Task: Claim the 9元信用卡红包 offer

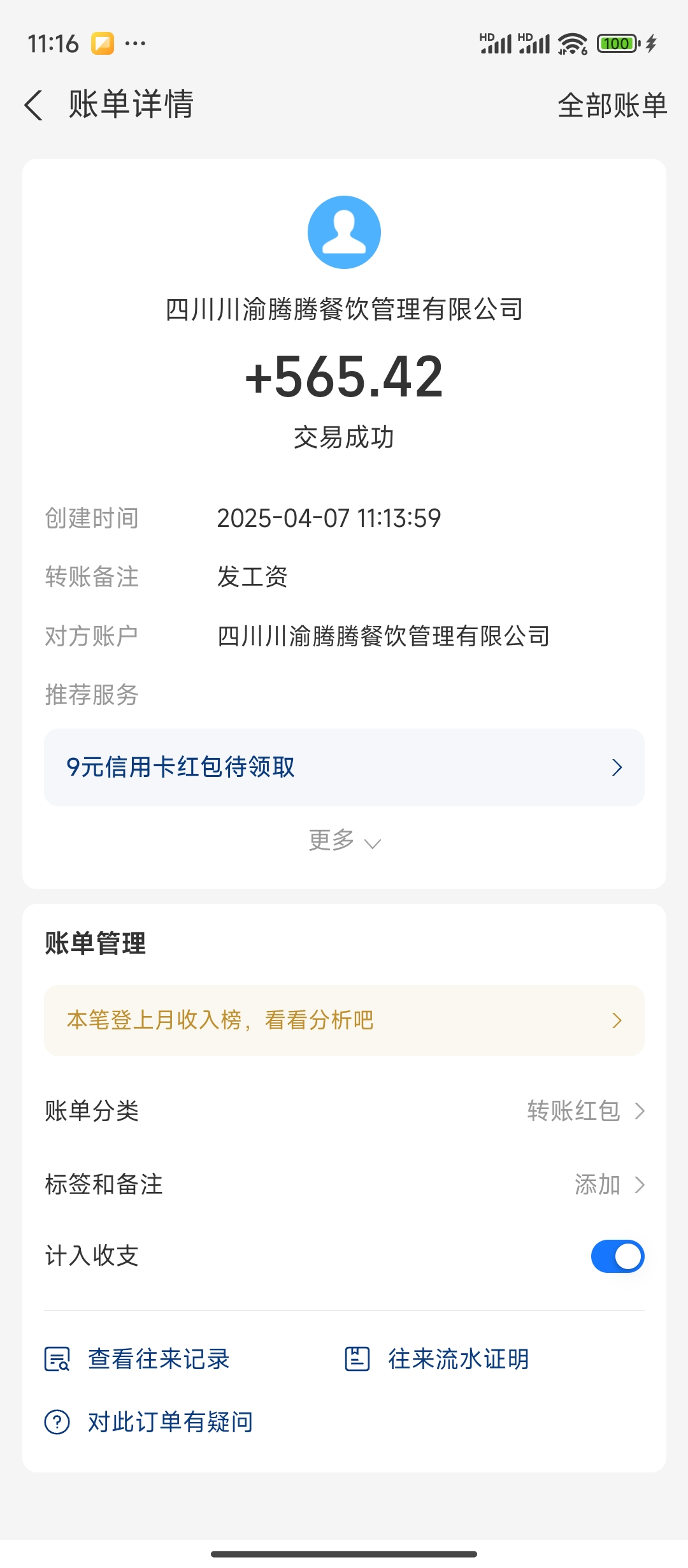Action: [344, 767]
